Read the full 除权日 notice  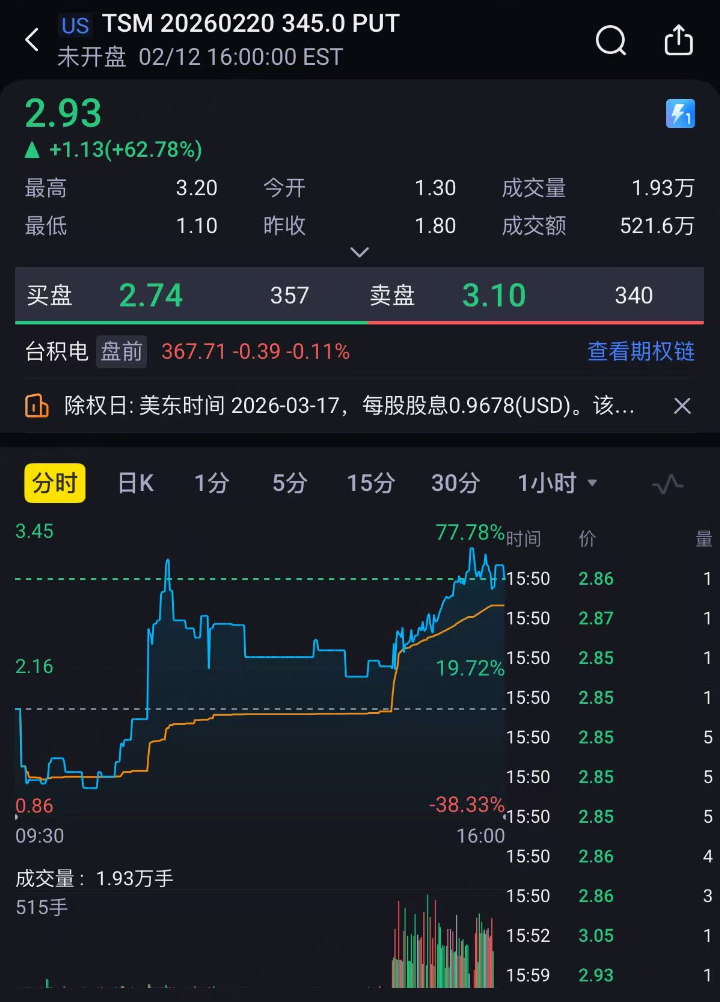tap(350, 406)
